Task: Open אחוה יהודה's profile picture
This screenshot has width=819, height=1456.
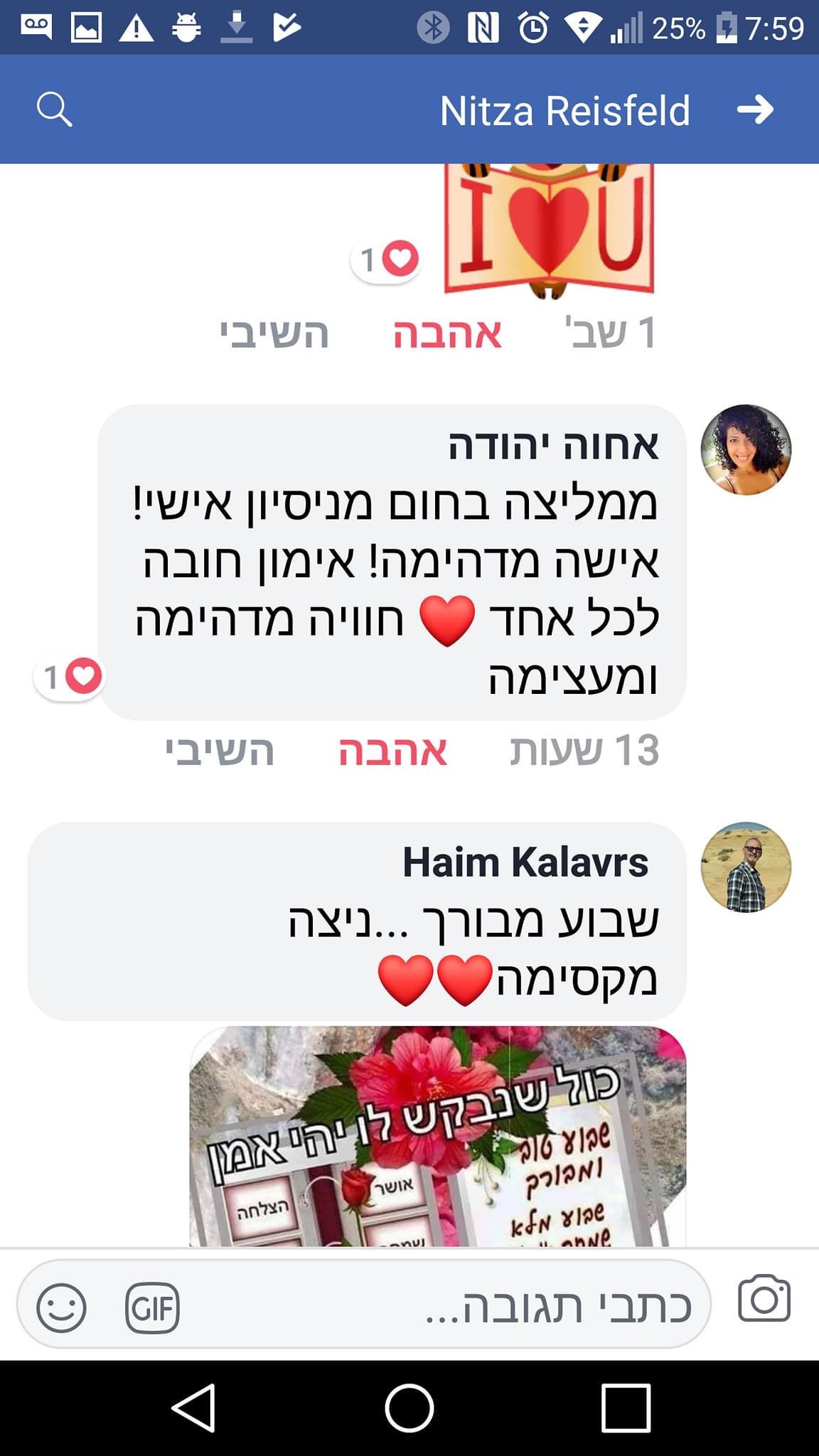Action: coord(746,450)
